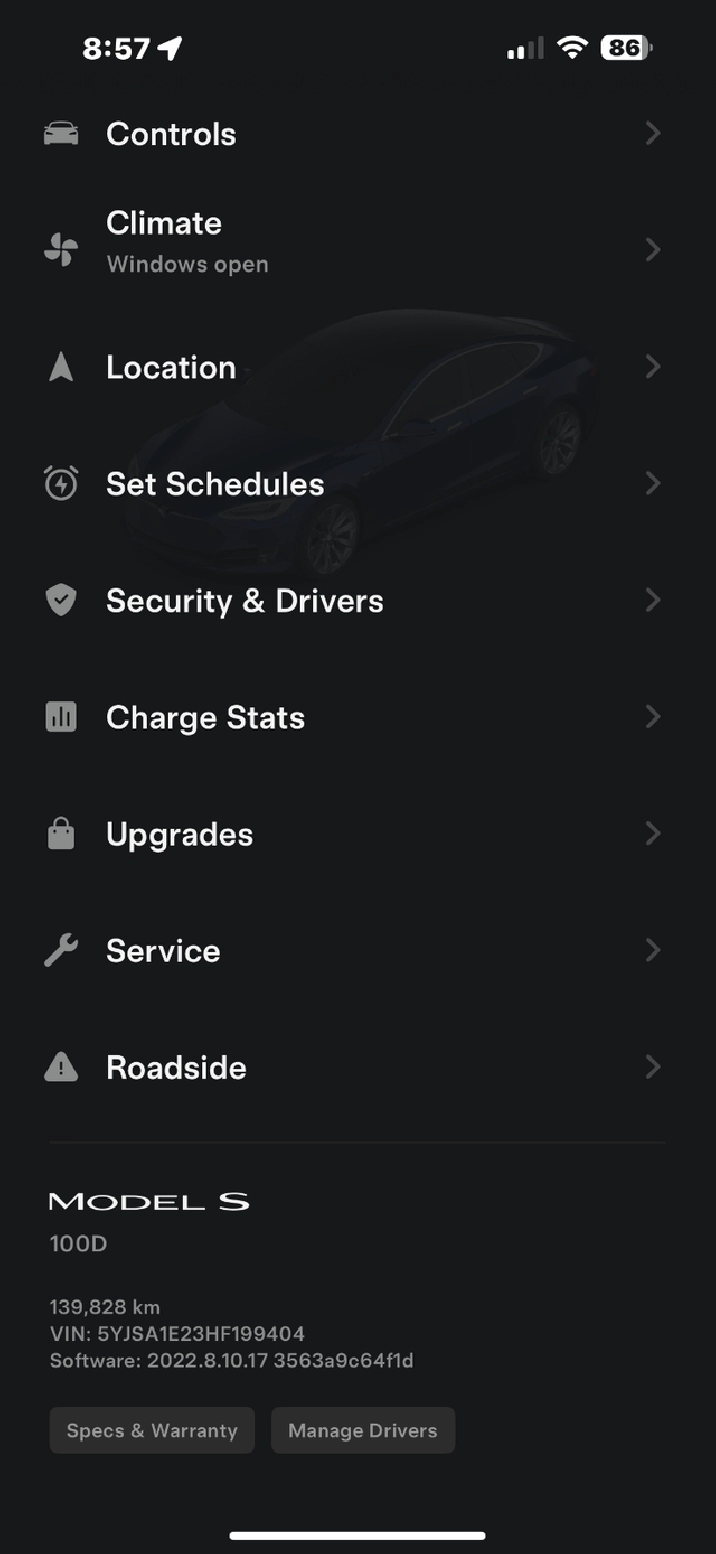Go to Climate settings
This screenshot has width=716, height=1554.
coord(164,241)
